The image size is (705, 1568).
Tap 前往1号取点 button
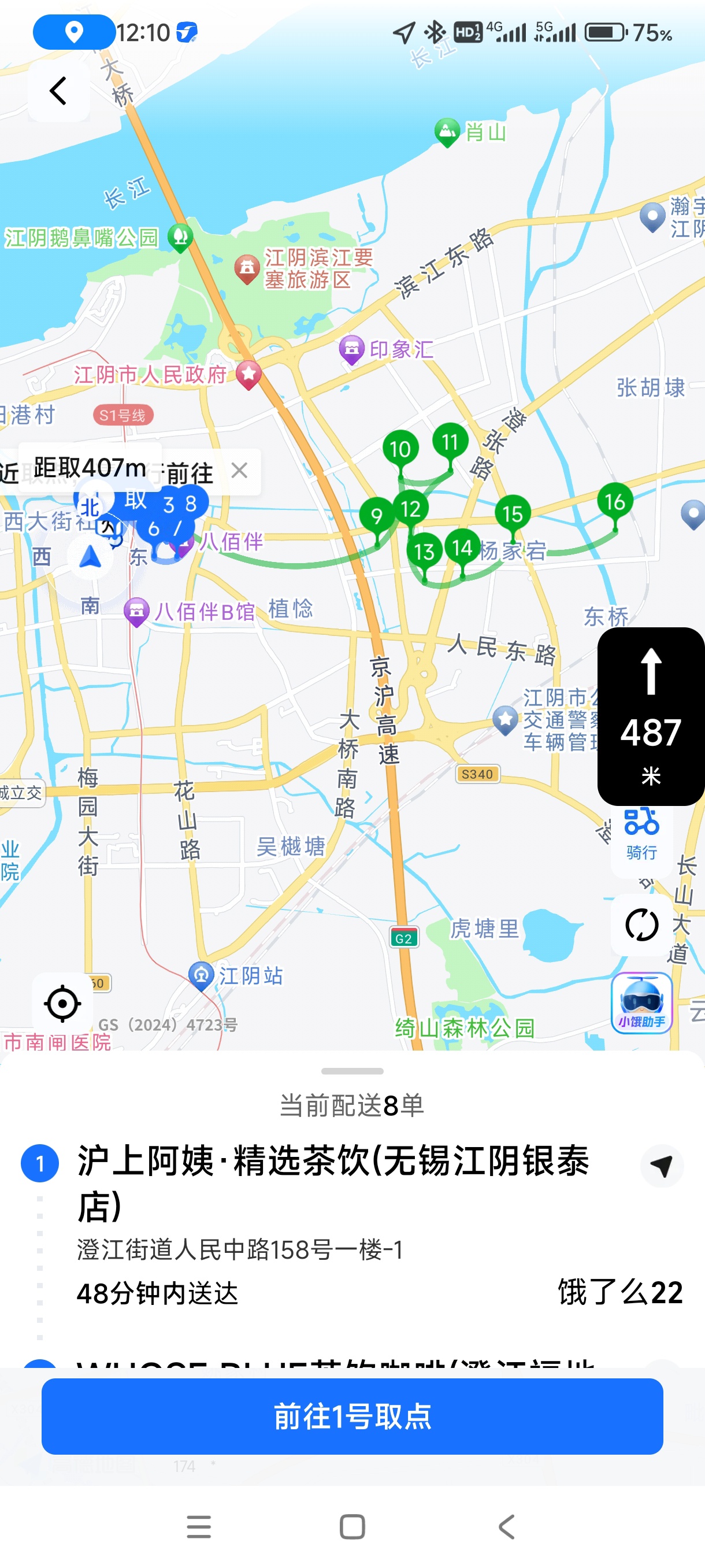click(352, 1417)
